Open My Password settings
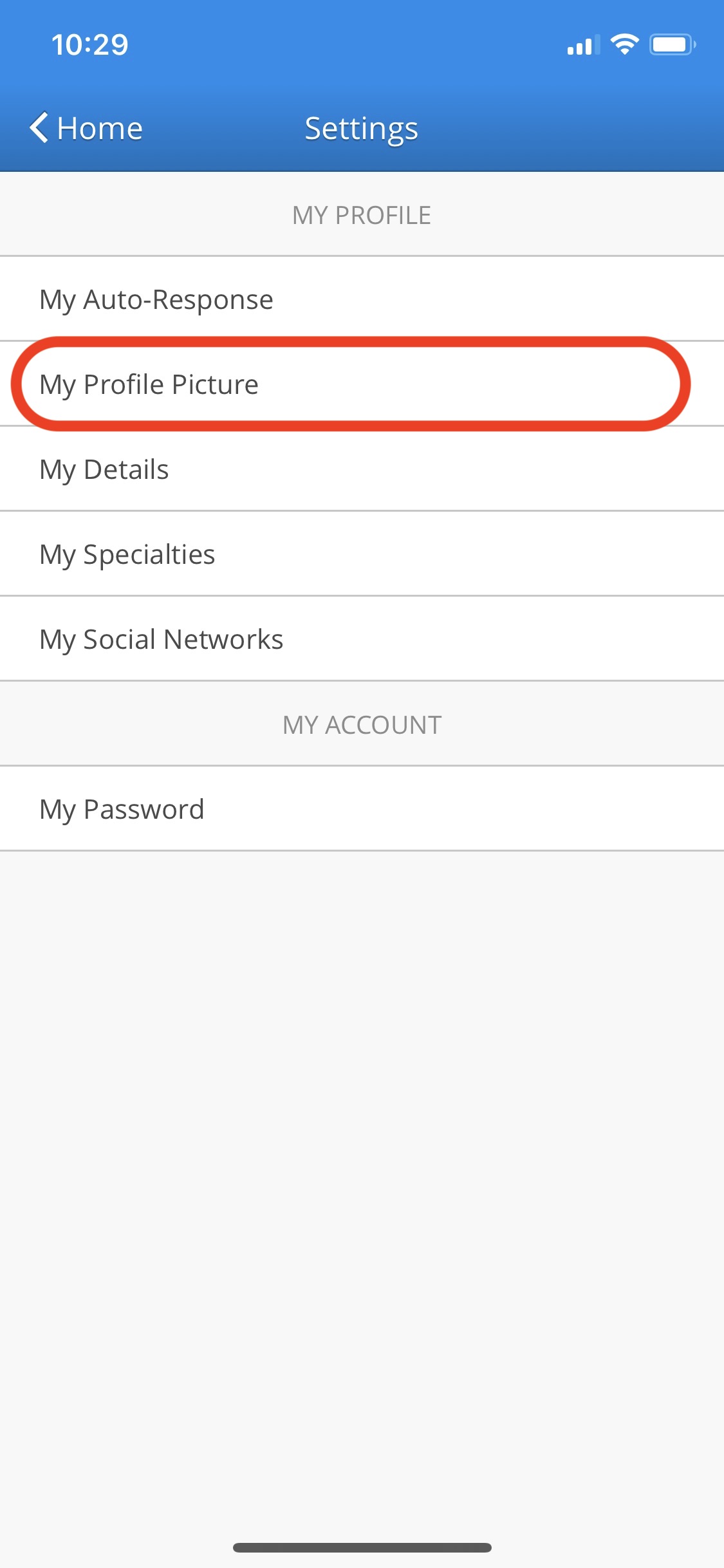Screen dimensions: 724x1568 coord(362,809)
